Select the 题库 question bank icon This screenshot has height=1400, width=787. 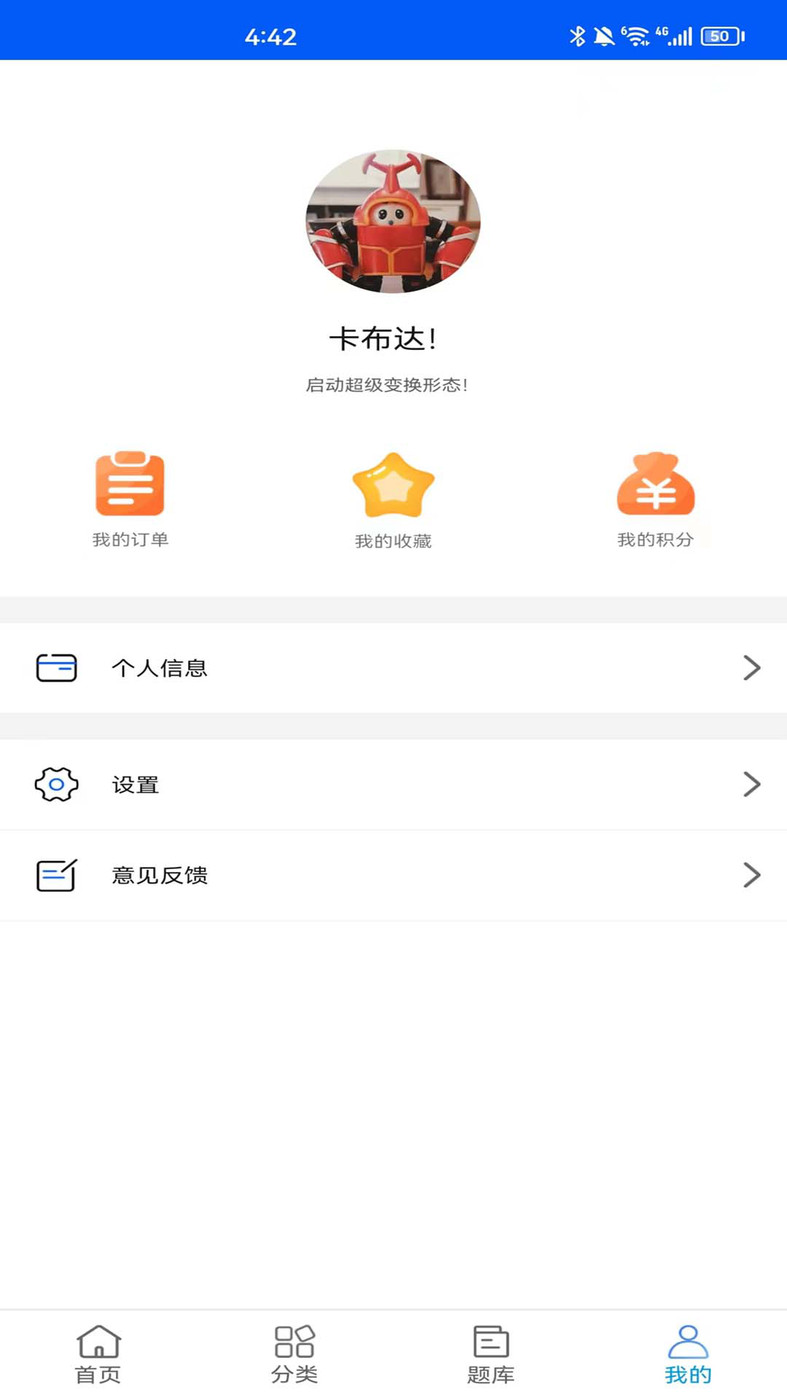(x=491, y=1338)
